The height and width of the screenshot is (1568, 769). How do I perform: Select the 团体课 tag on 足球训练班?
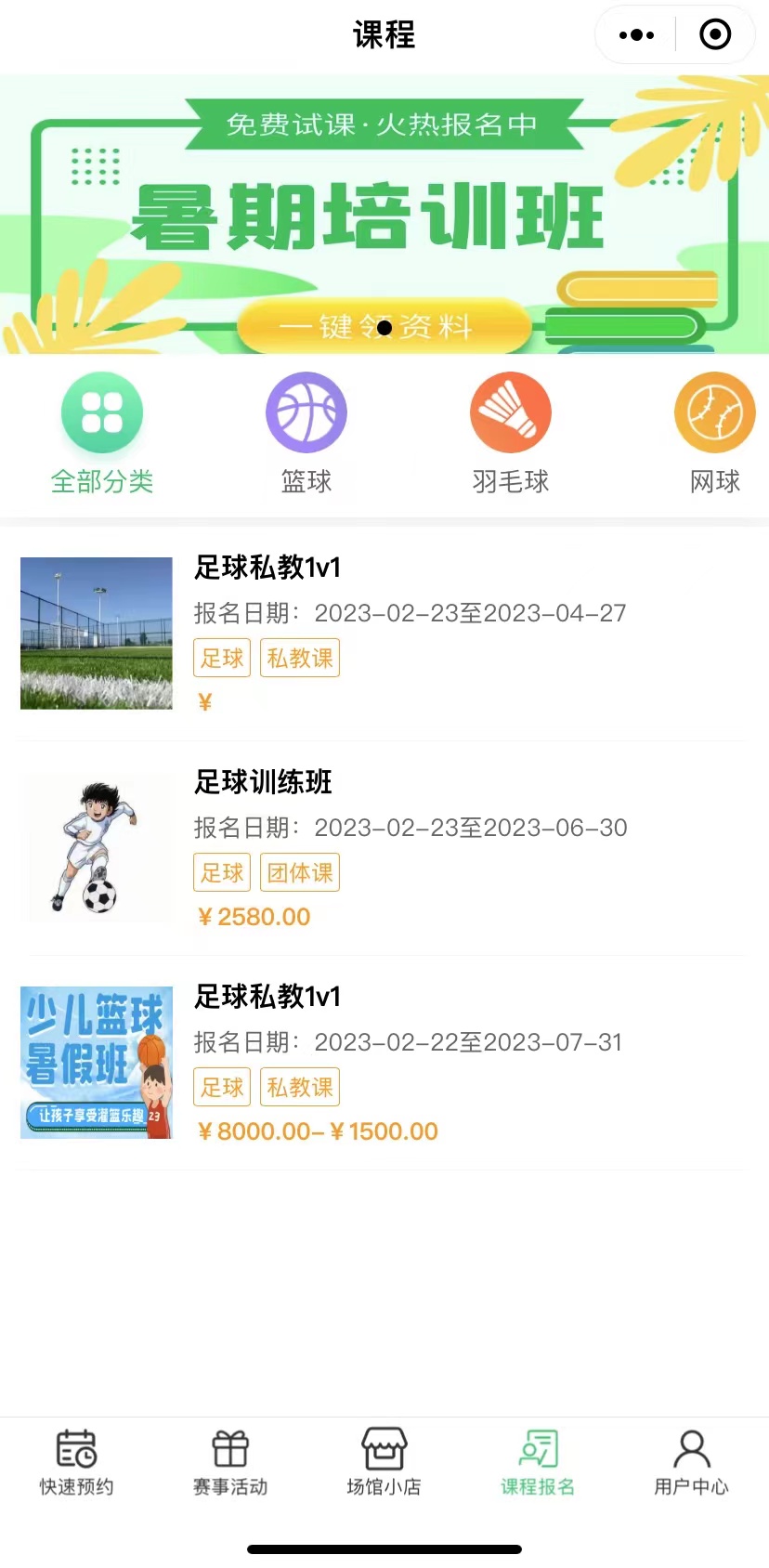[300, 872]
